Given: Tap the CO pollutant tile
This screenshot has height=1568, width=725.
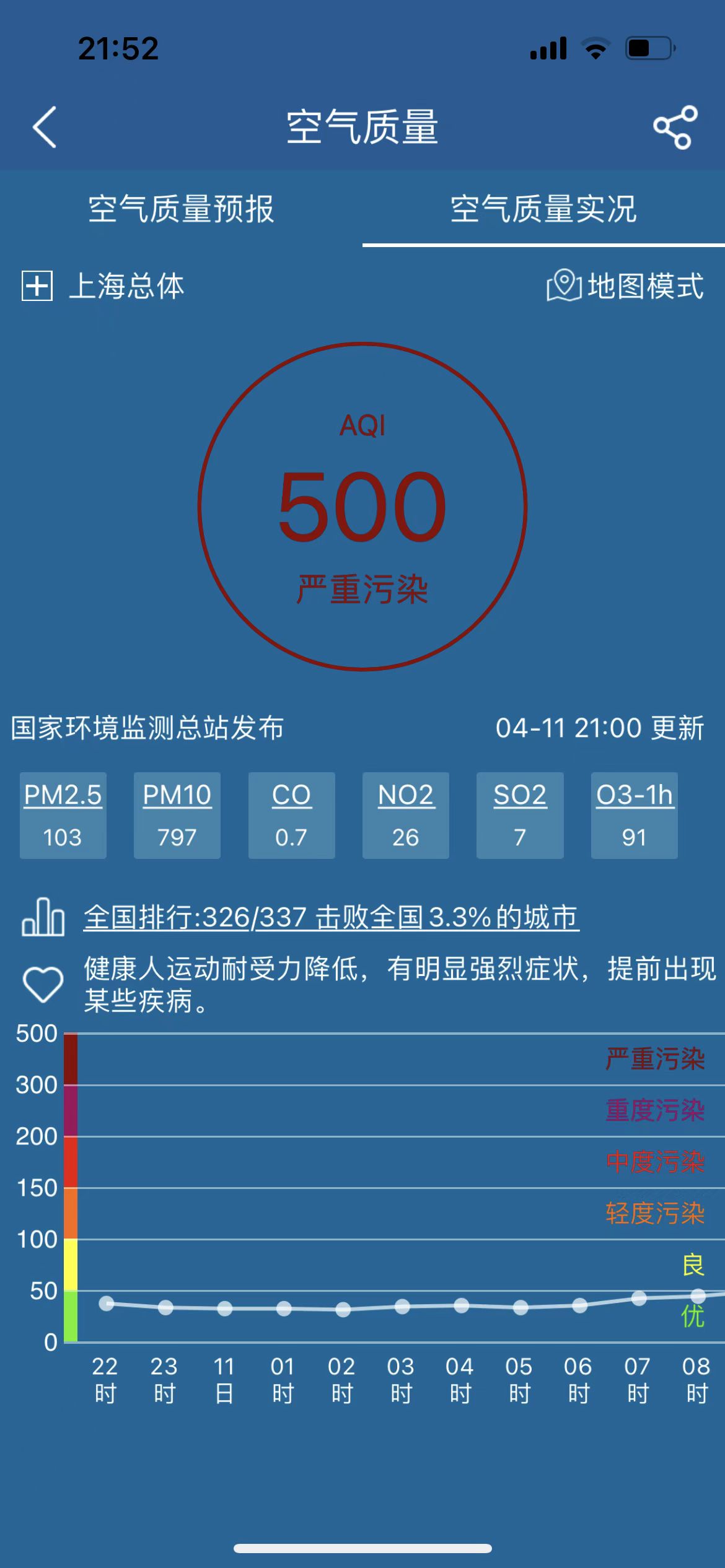Looking at the screenshot, I should coord(291,815).
